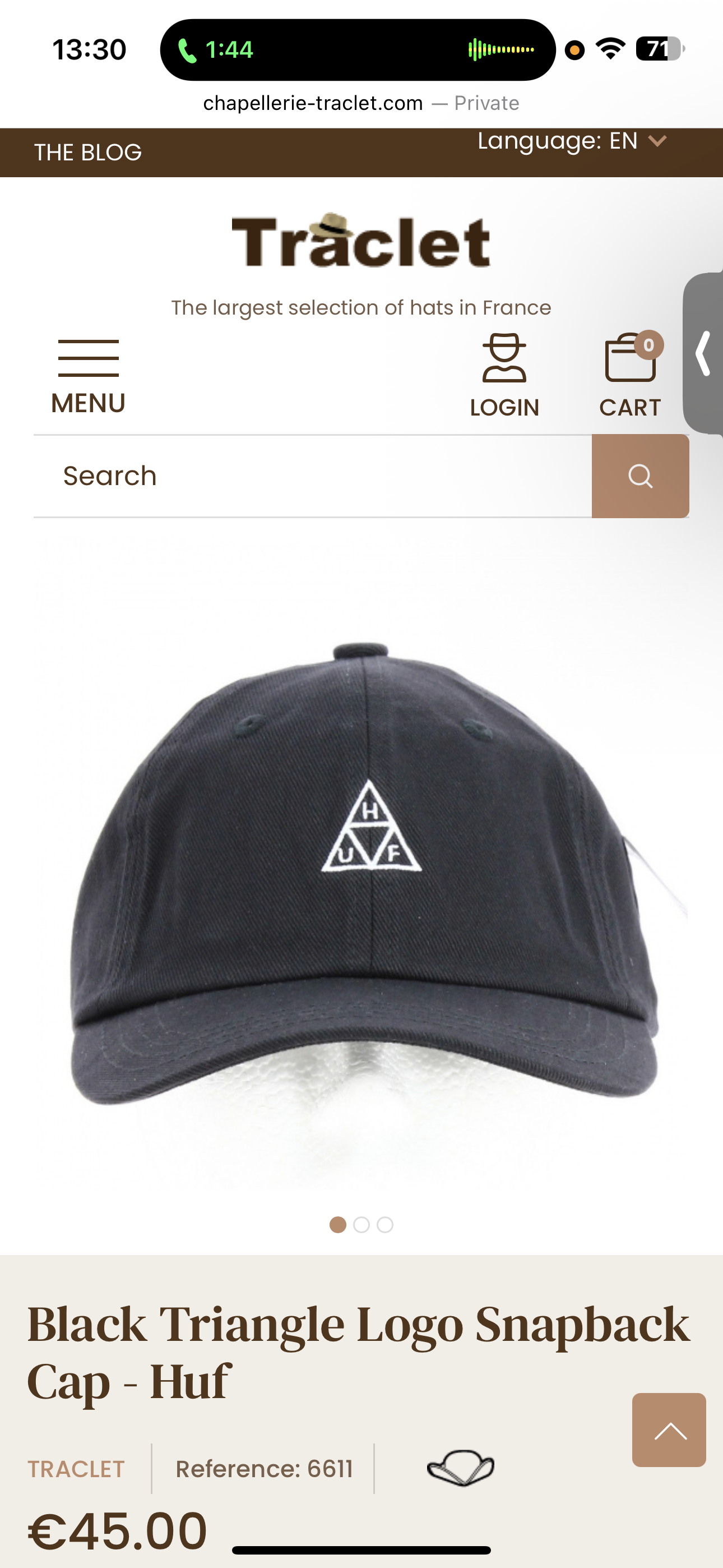Go to the LOGIN page
The width and height of the screenshot is (723, 1568).
tap(504, 375)
